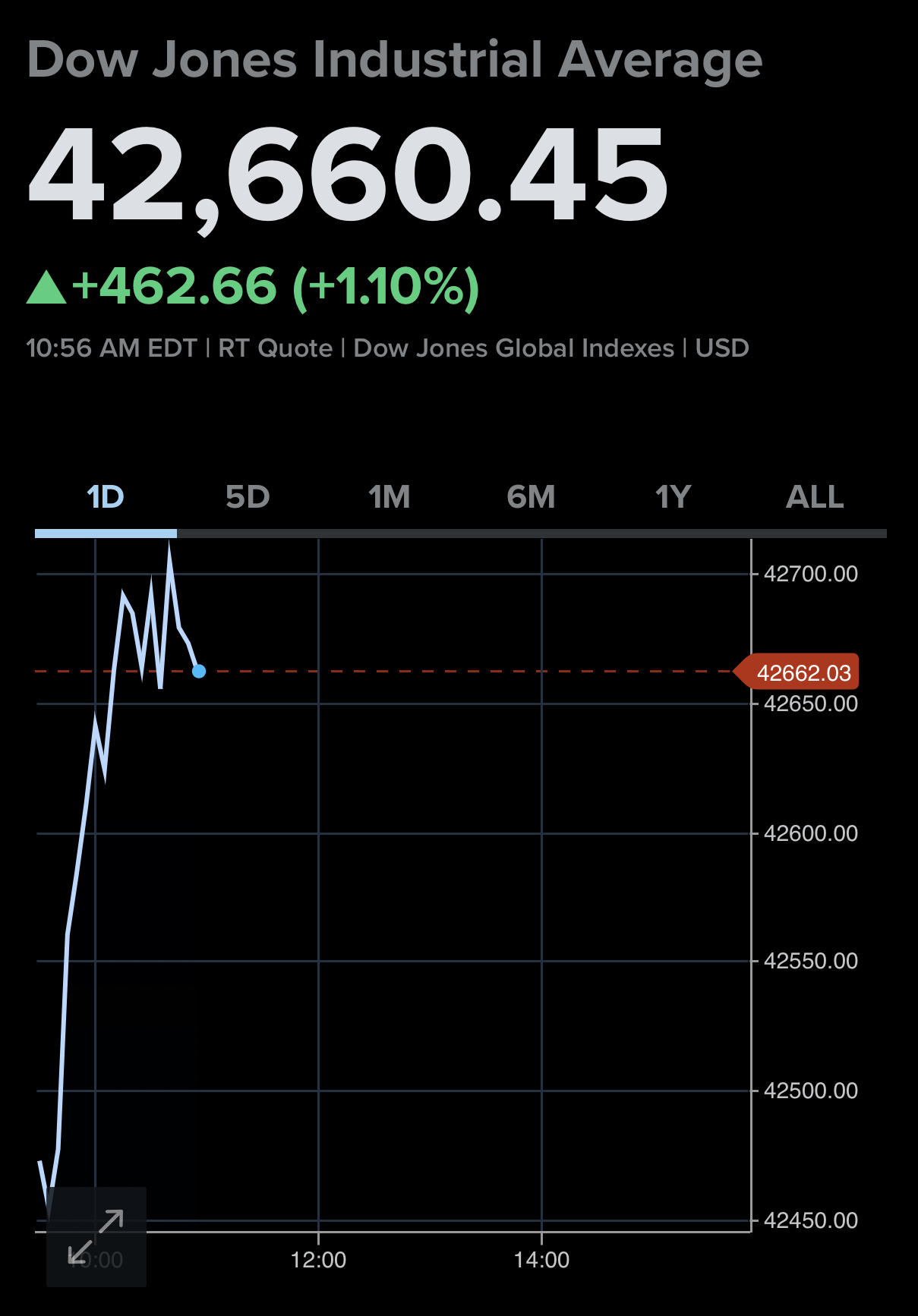Image resolution: width=918 pixels, height=1316 pixels.
Task: Switch to the 5D chart range
Action: (x=248, y=498)
